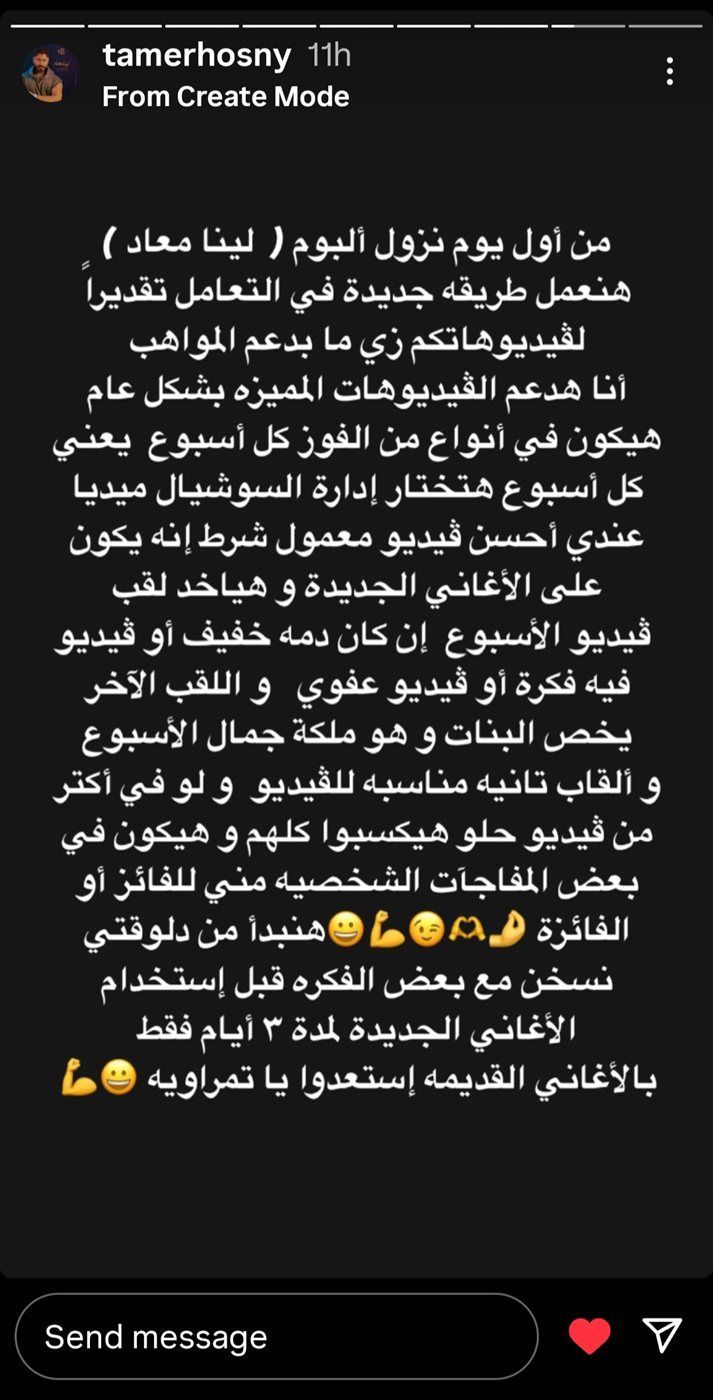Share this story via paper plane icon
Viewport: 713px width, 1400px height.
(662, 1335)
